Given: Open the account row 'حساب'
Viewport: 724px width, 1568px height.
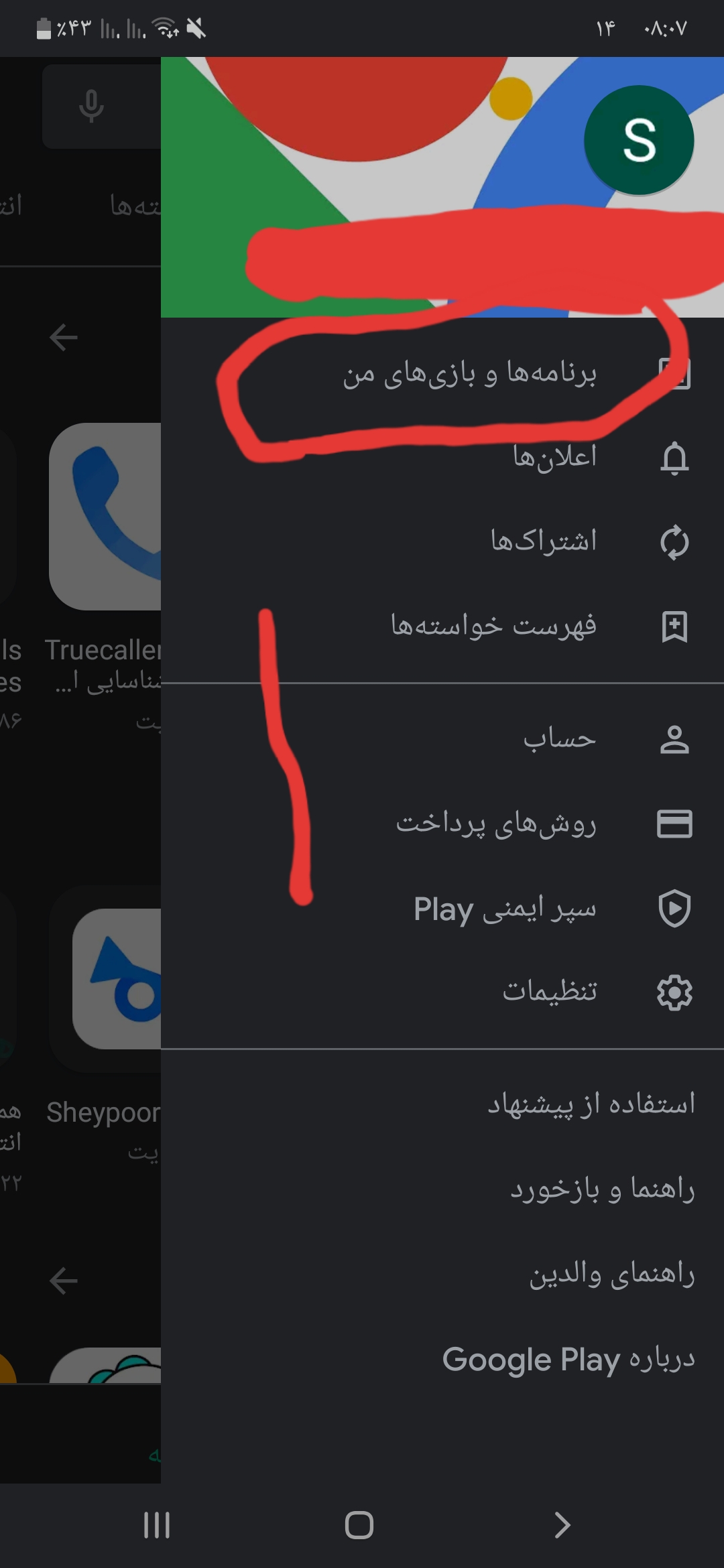Looking at the screenshot, I should click(559, 740).
